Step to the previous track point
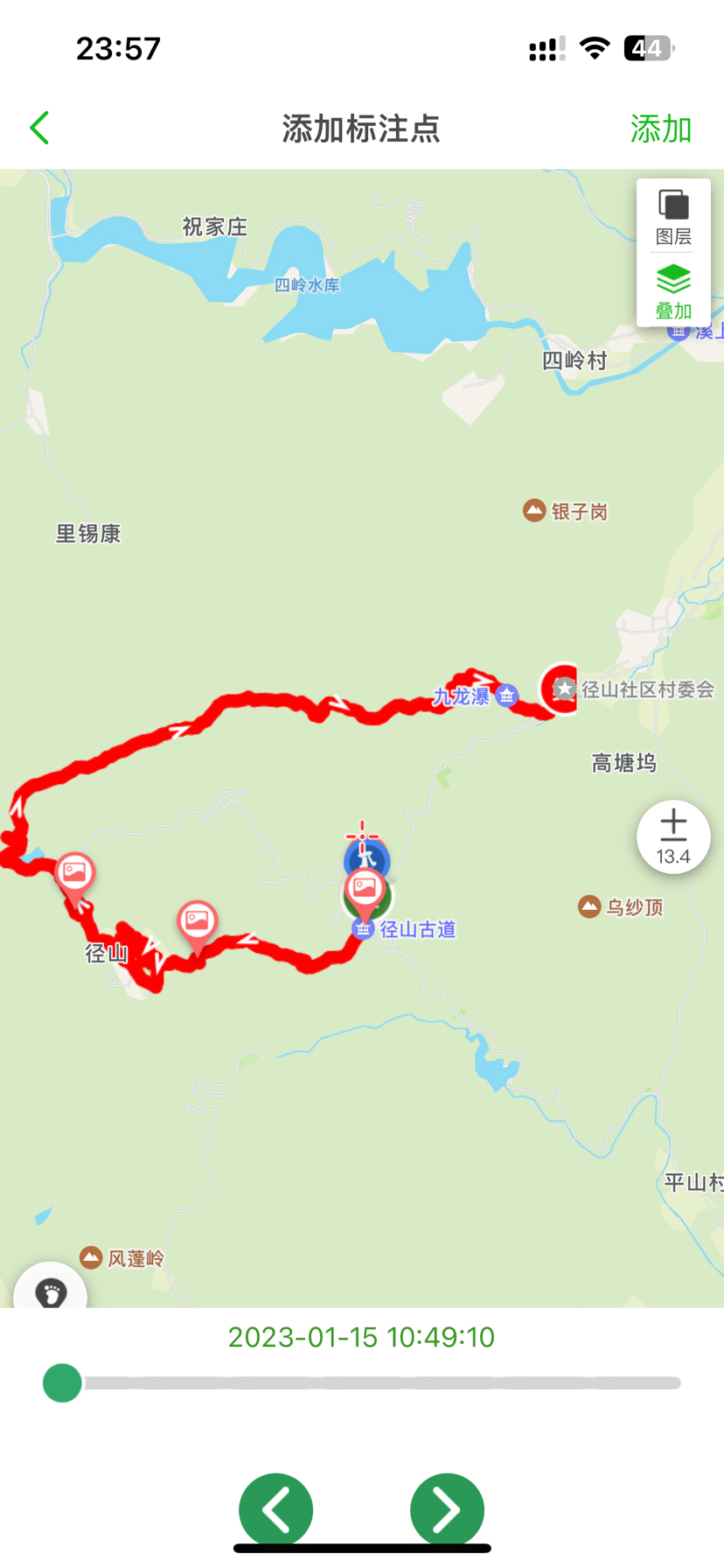The width and height of the screenshot is (724, 1568). pos(276,1509)
